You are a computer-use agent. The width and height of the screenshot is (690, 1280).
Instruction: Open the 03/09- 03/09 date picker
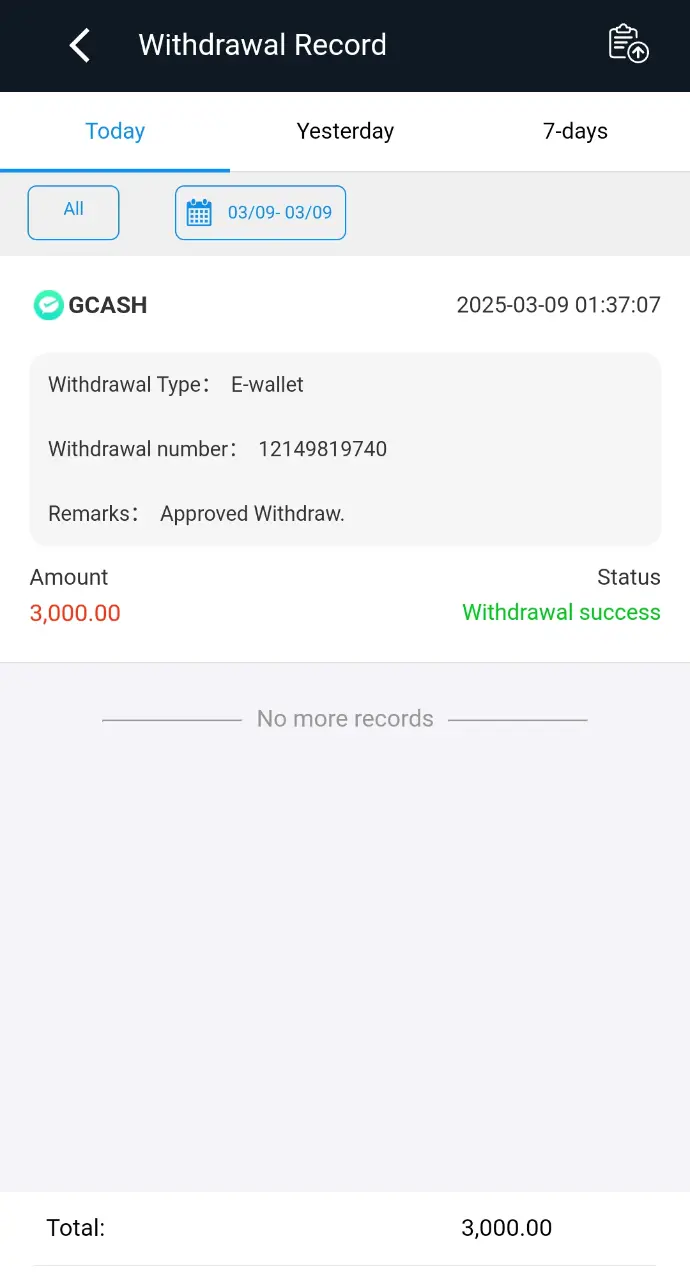[260, 213]
